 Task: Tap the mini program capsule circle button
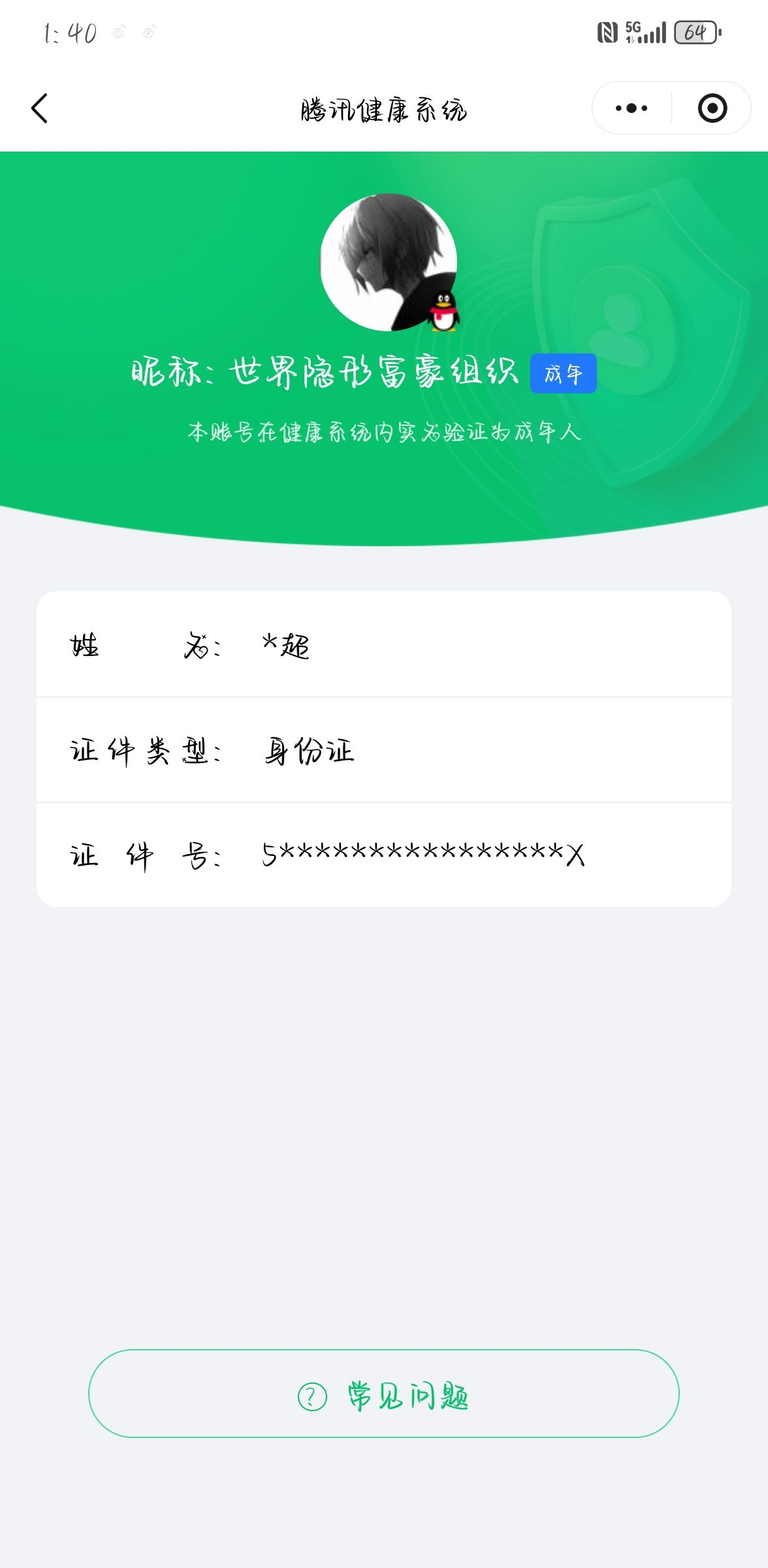coord(711,108)
